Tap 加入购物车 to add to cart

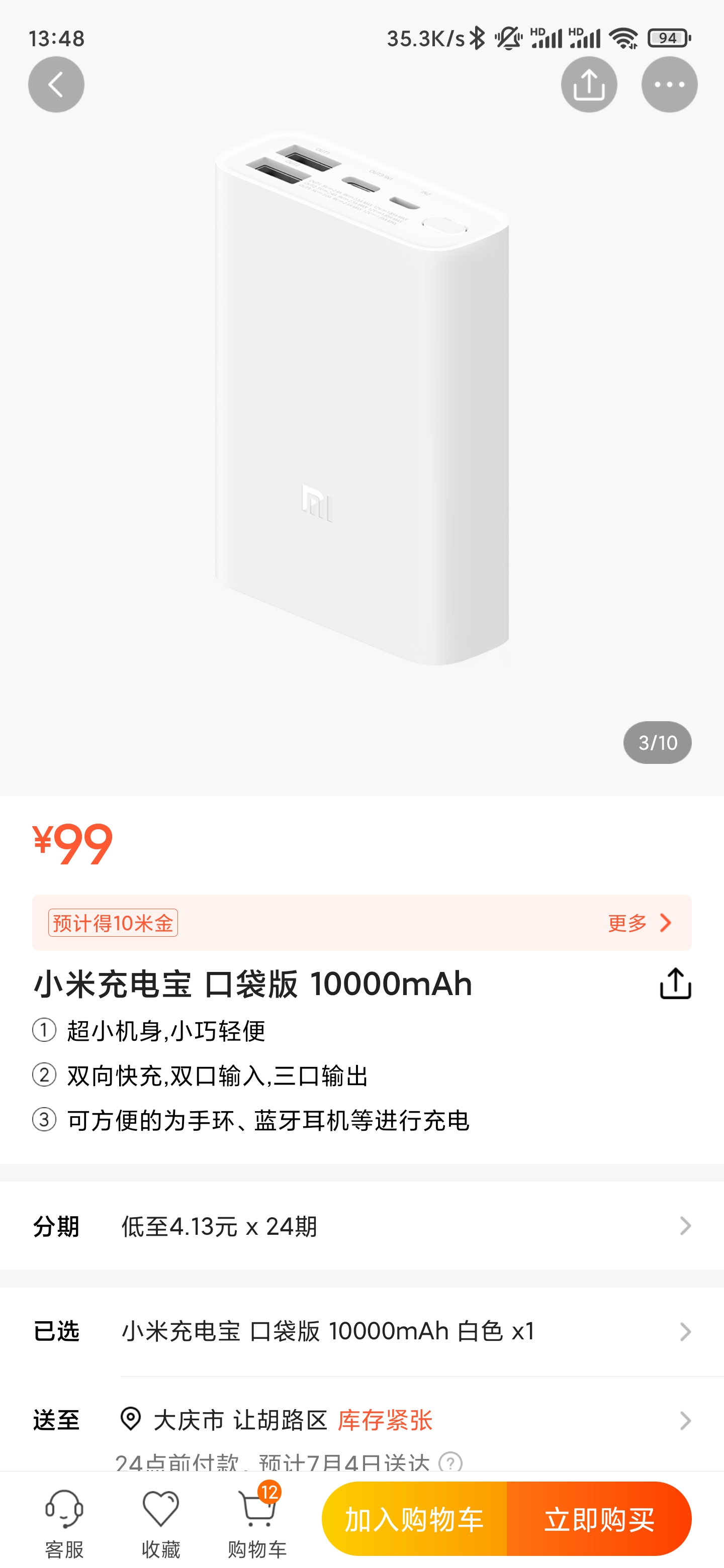[x=414, y=1519]
